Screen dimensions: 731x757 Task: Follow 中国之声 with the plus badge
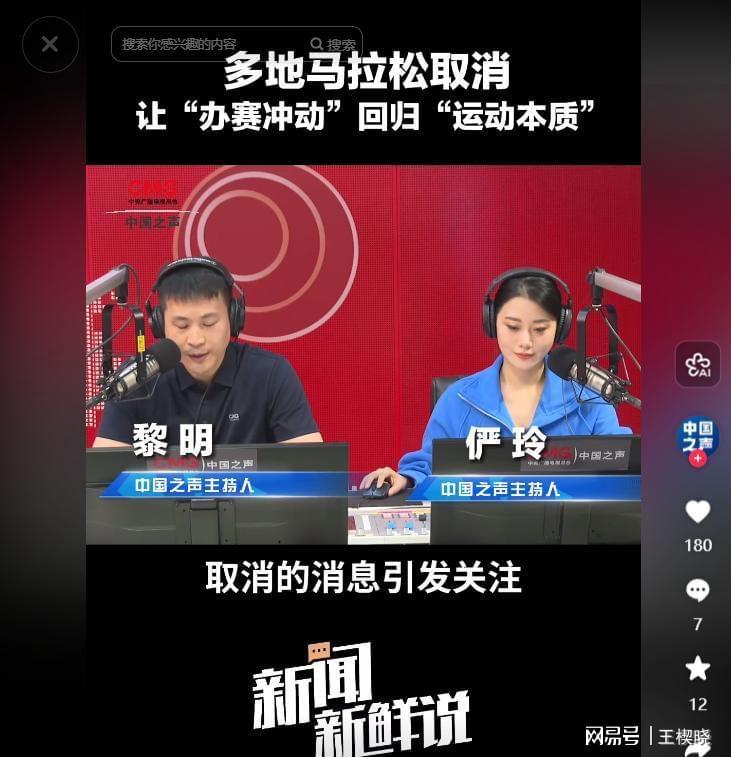click(697, 458)
